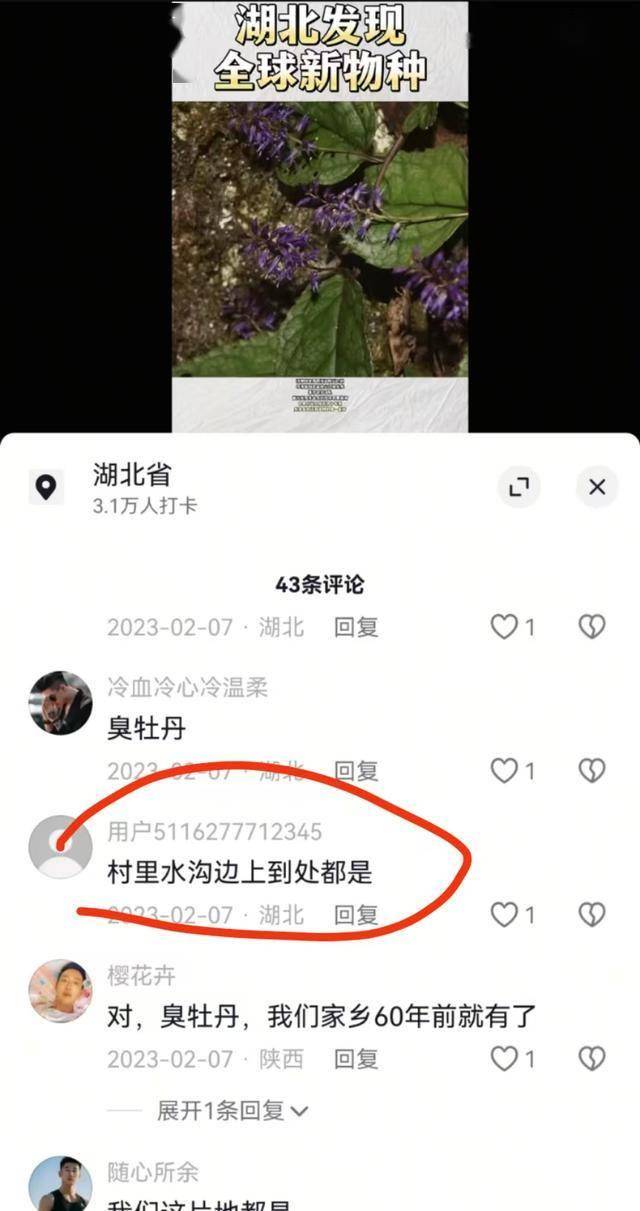Screen dimensions: 640x1211
Task: Open 随心所余's profile avatar
Action: (60, 1185)
